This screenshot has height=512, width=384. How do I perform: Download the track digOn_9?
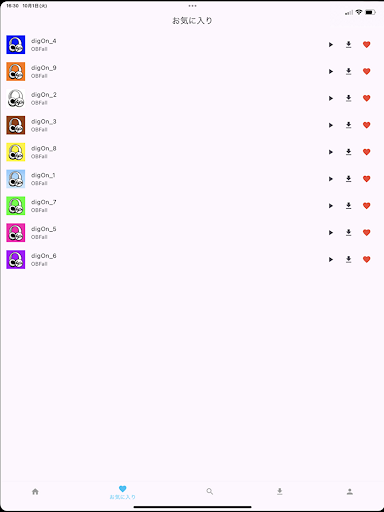(348, 71)
